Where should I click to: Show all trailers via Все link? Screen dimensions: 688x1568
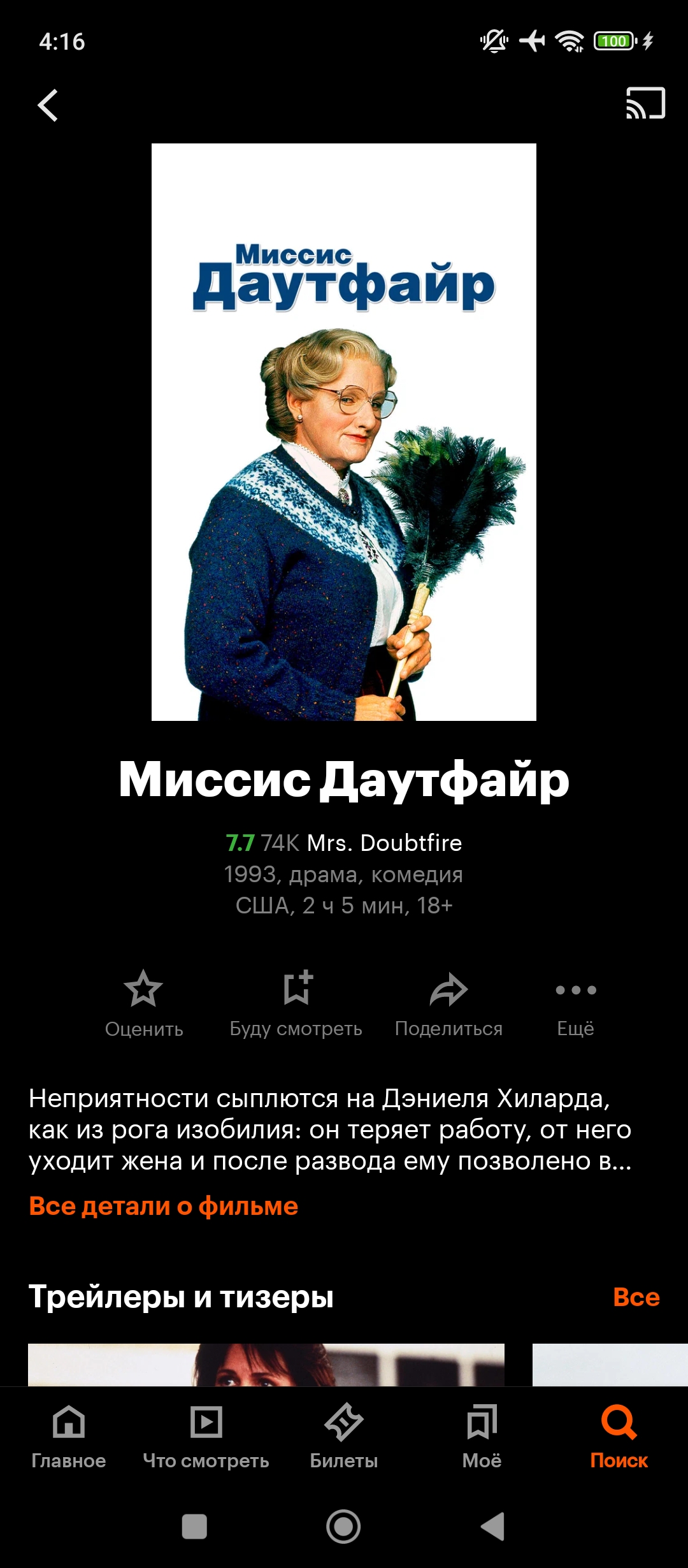(636, 1296)
